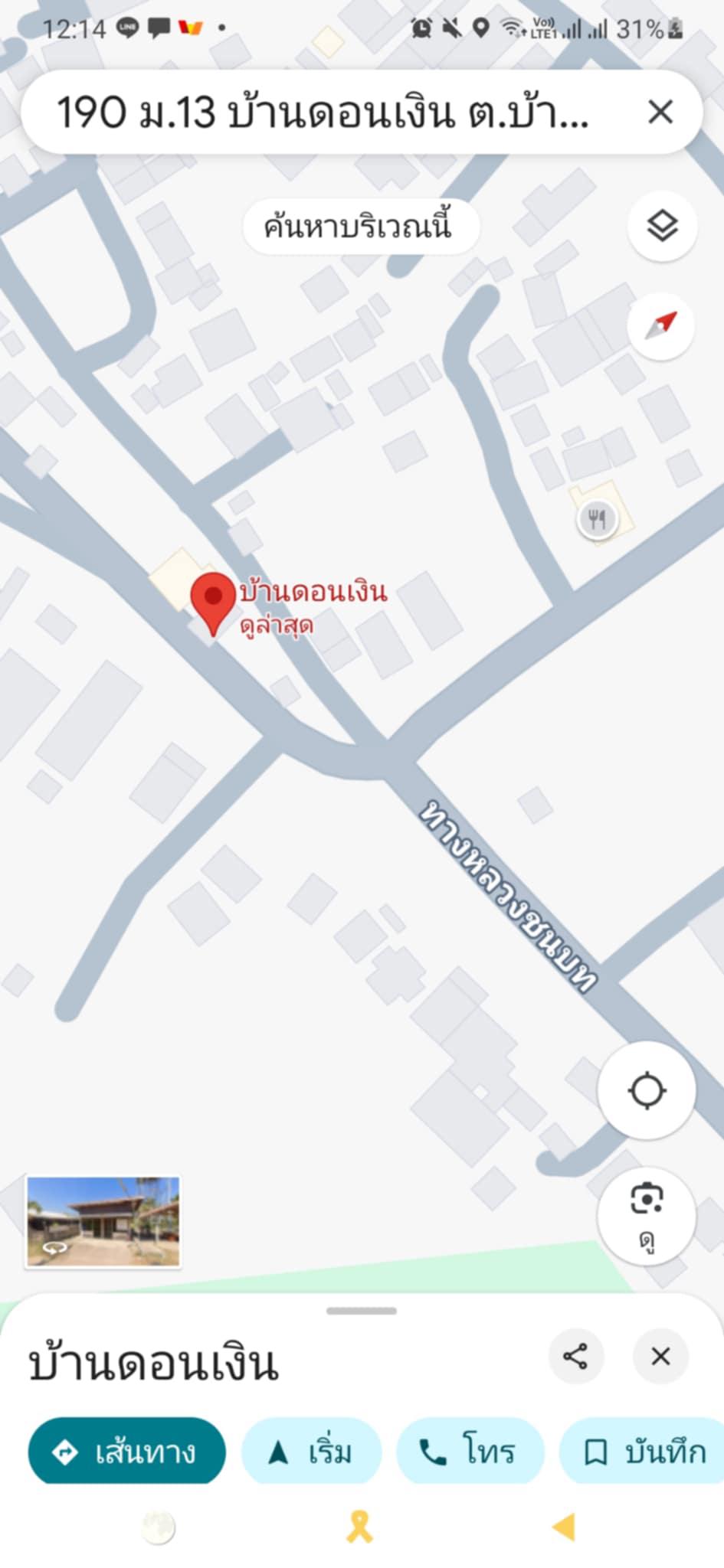Open the map layers button
This screenshot has height=1568, width=724.
[x=662, y=226]
